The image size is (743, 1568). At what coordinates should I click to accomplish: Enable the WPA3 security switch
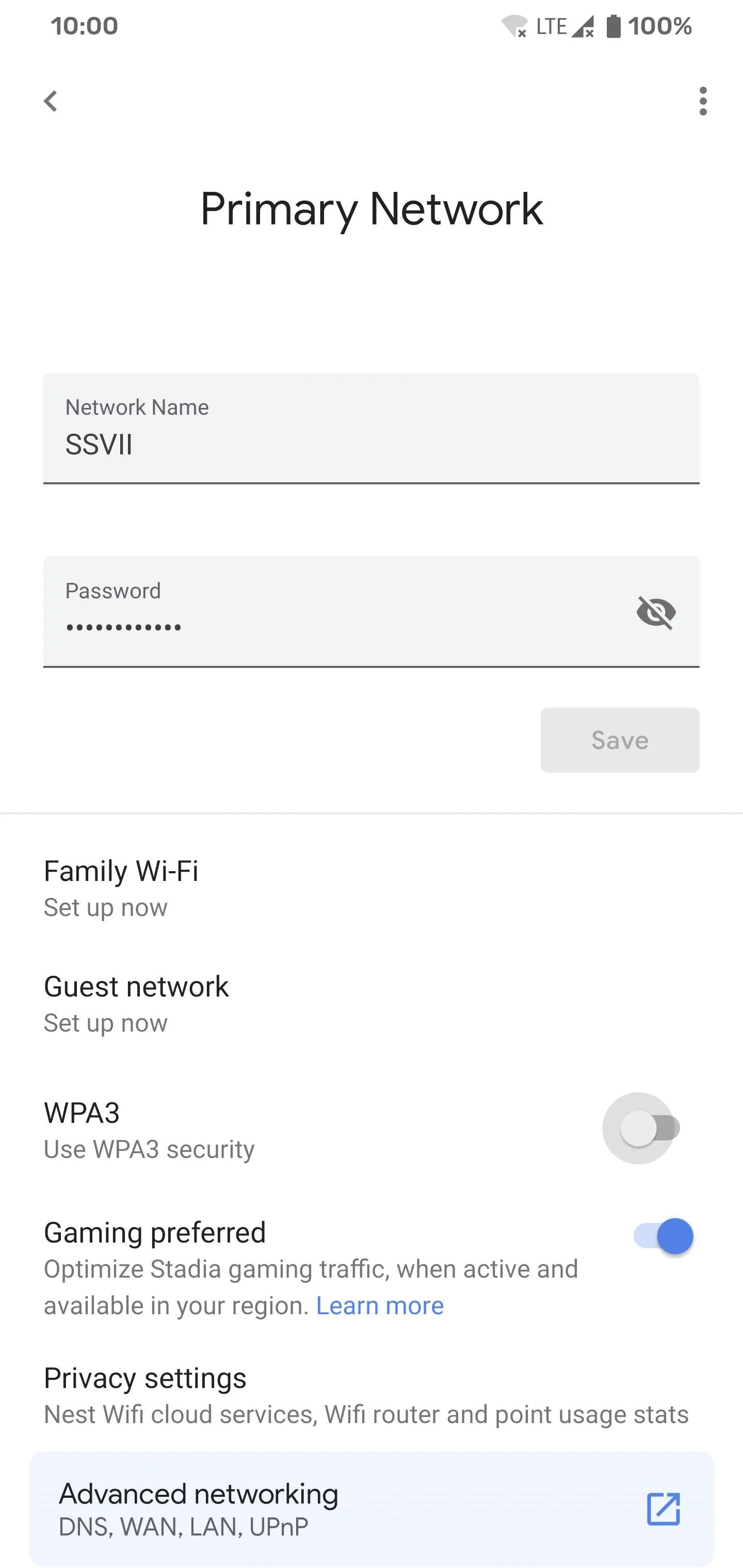coord(649,1128)
